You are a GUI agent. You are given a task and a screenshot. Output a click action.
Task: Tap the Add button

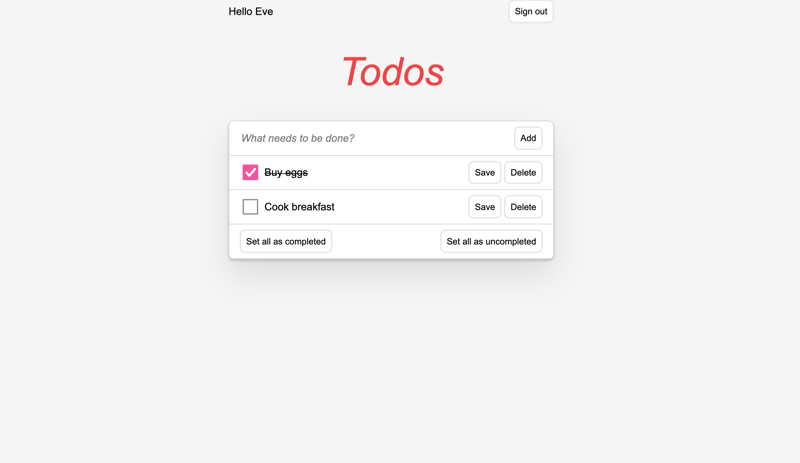(x=528, y=138)
